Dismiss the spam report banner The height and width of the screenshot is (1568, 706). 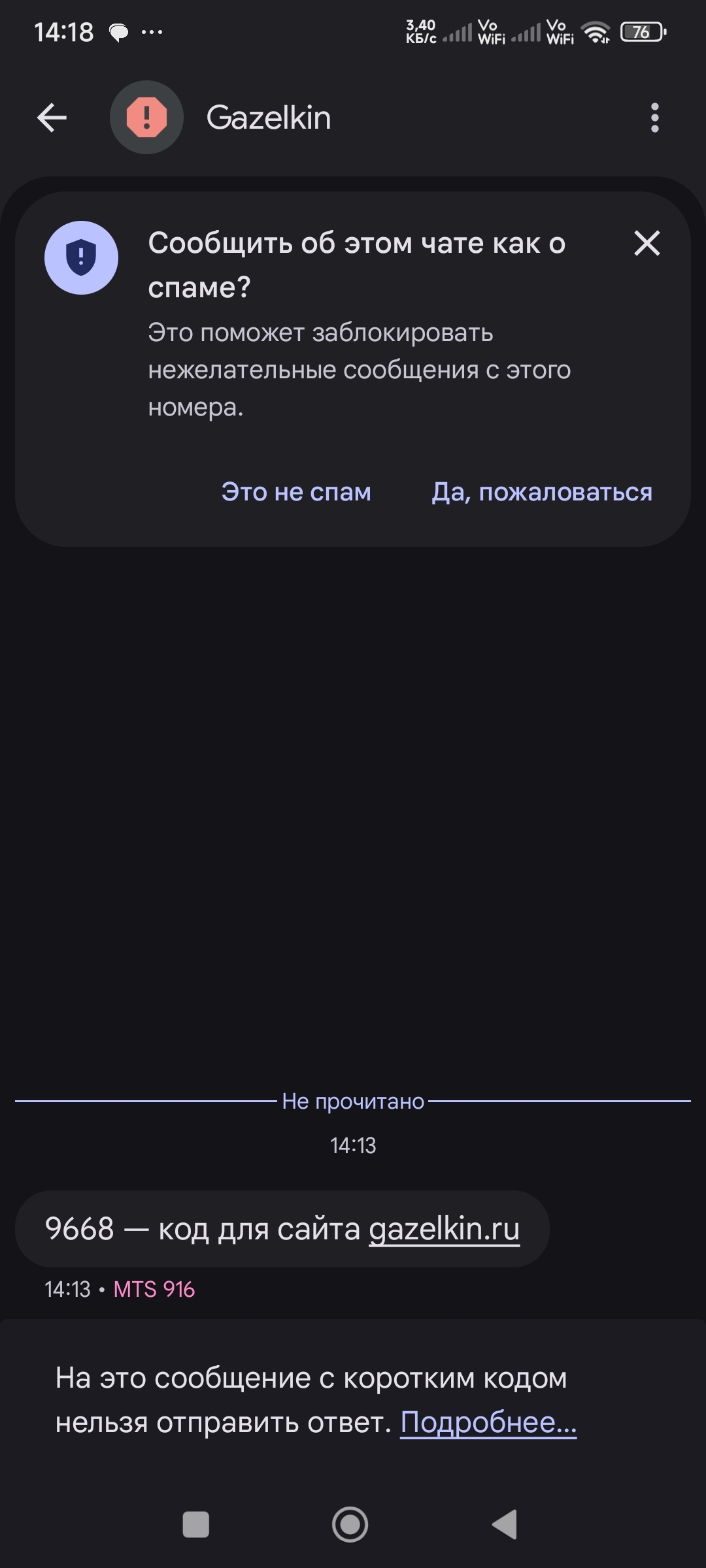coord(647,244)
